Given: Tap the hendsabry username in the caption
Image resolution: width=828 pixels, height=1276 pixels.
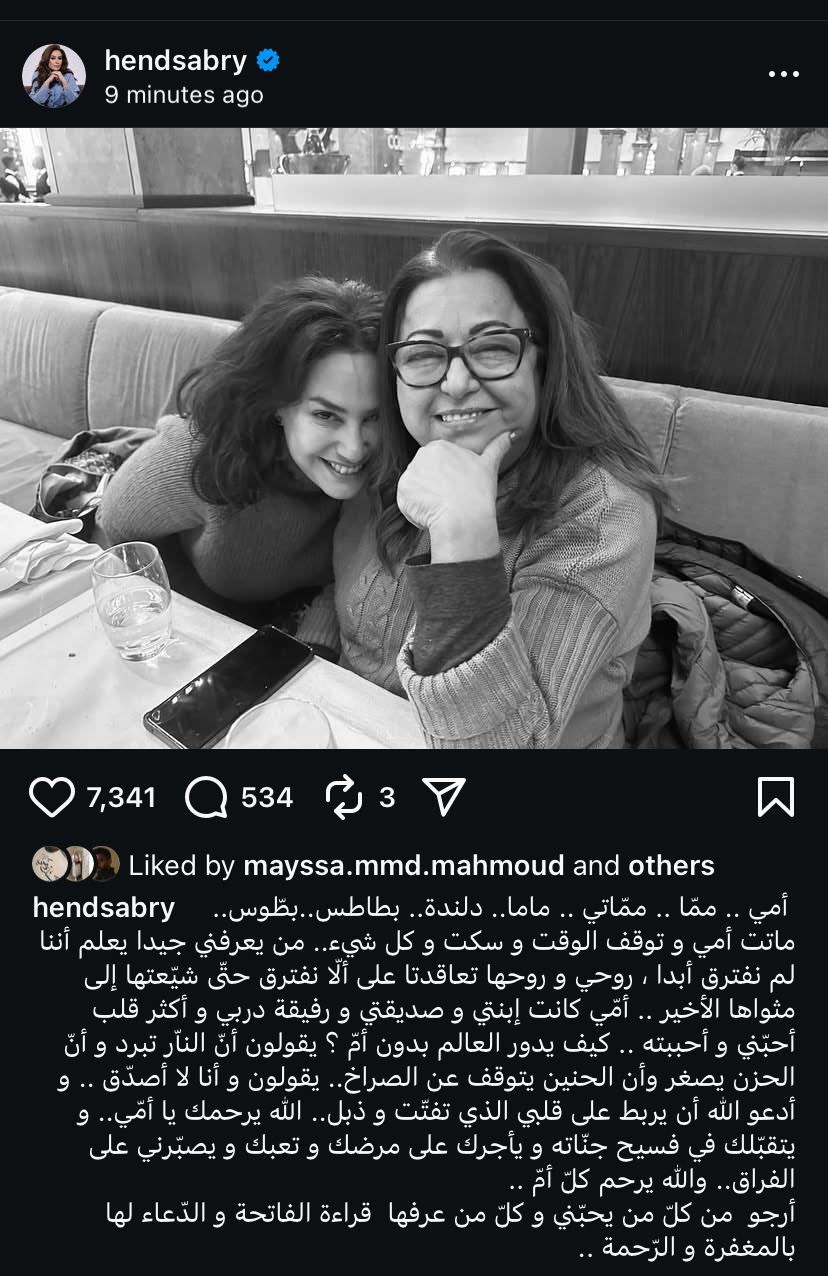Looking at the screenshot, I should (x=104, y=908).
